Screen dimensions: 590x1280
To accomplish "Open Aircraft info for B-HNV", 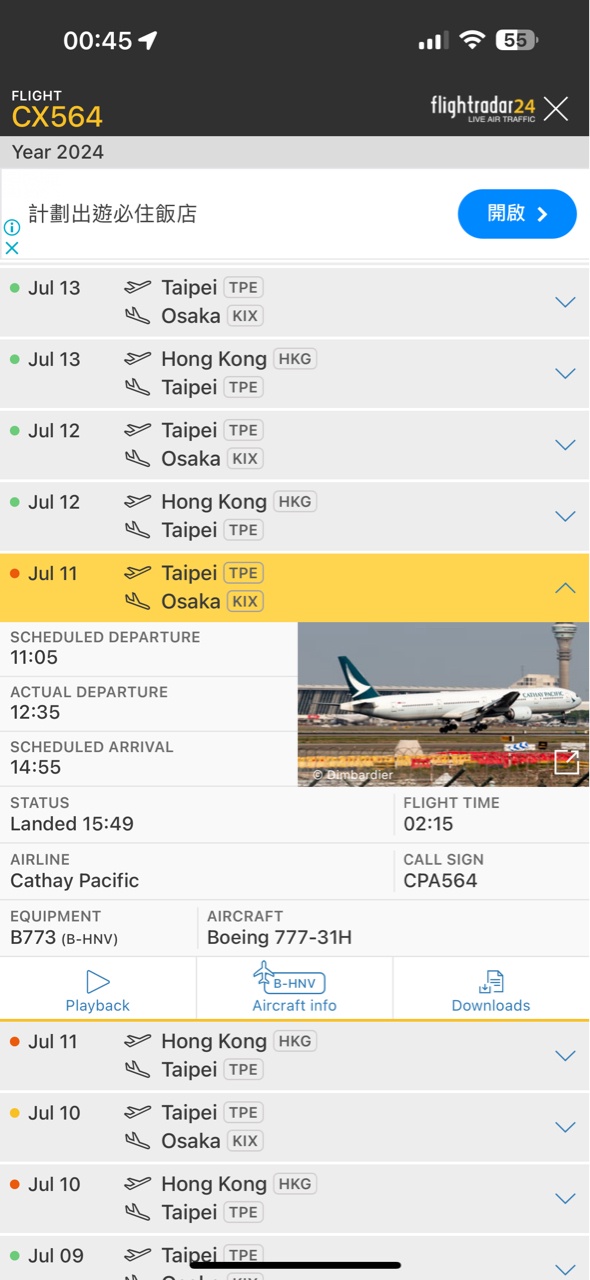I will pyautogui.click(x=294, y=990).
